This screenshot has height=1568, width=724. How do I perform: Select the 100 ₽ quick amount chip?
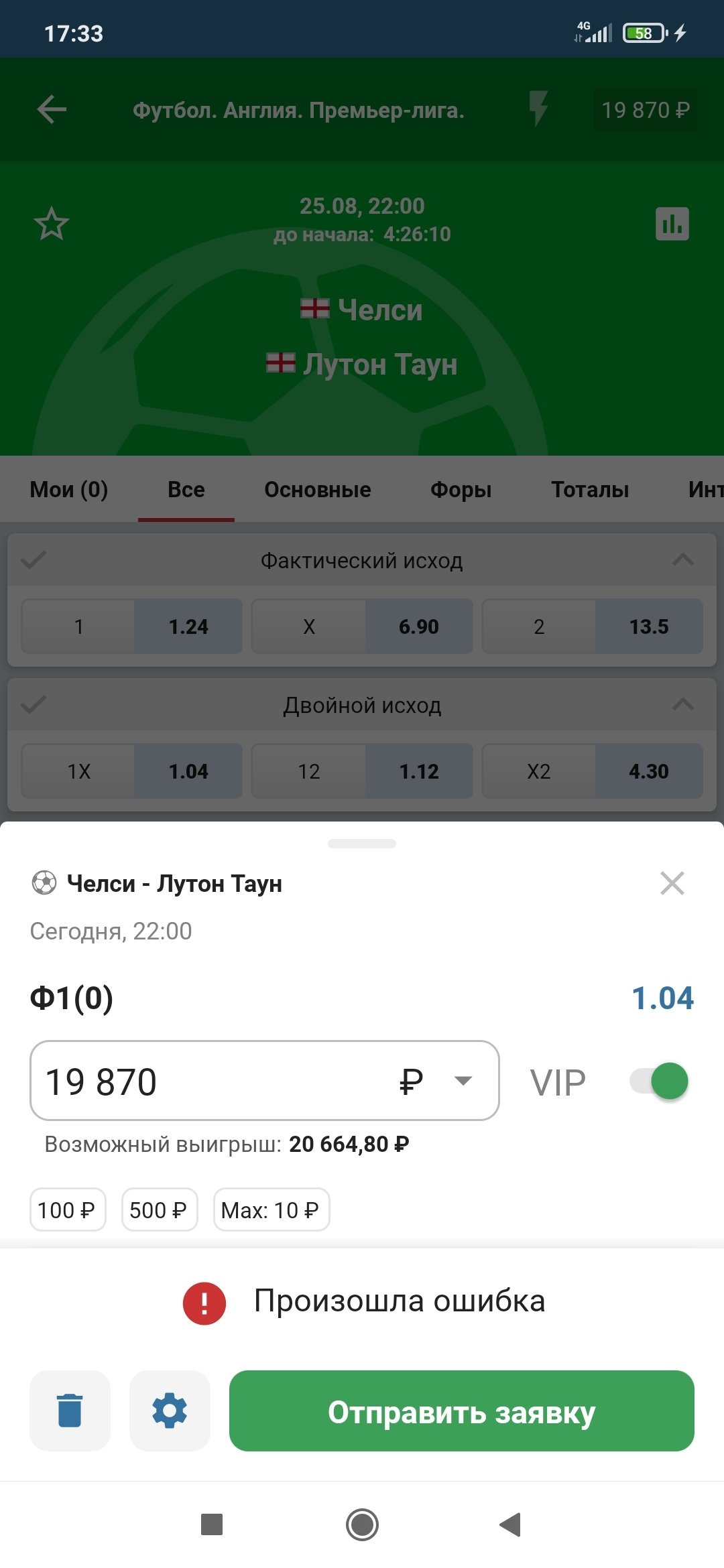click(67, 1210)
